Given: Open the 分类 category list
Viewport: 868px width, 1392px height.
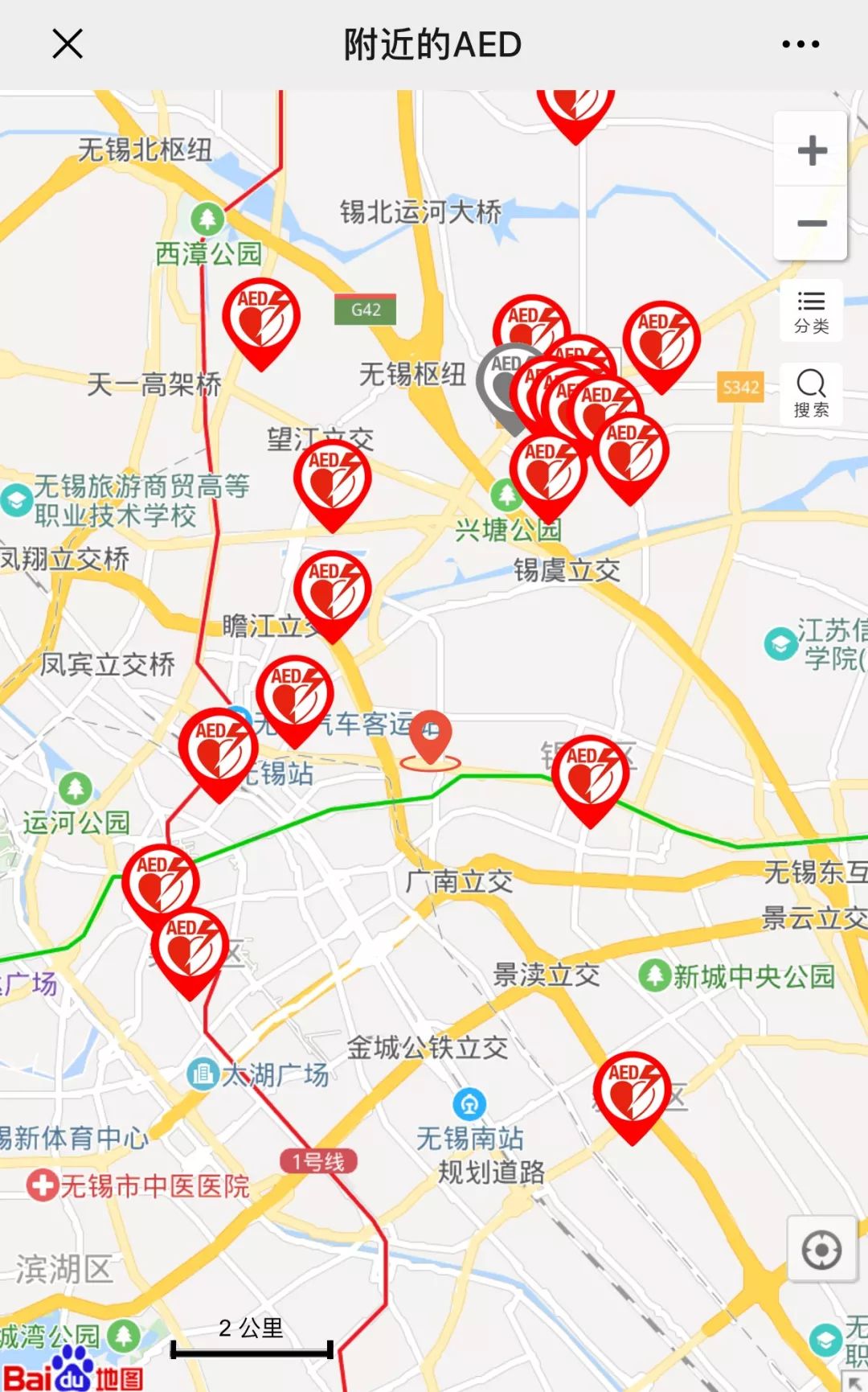Looking at the screenshot, I should 811,311.
